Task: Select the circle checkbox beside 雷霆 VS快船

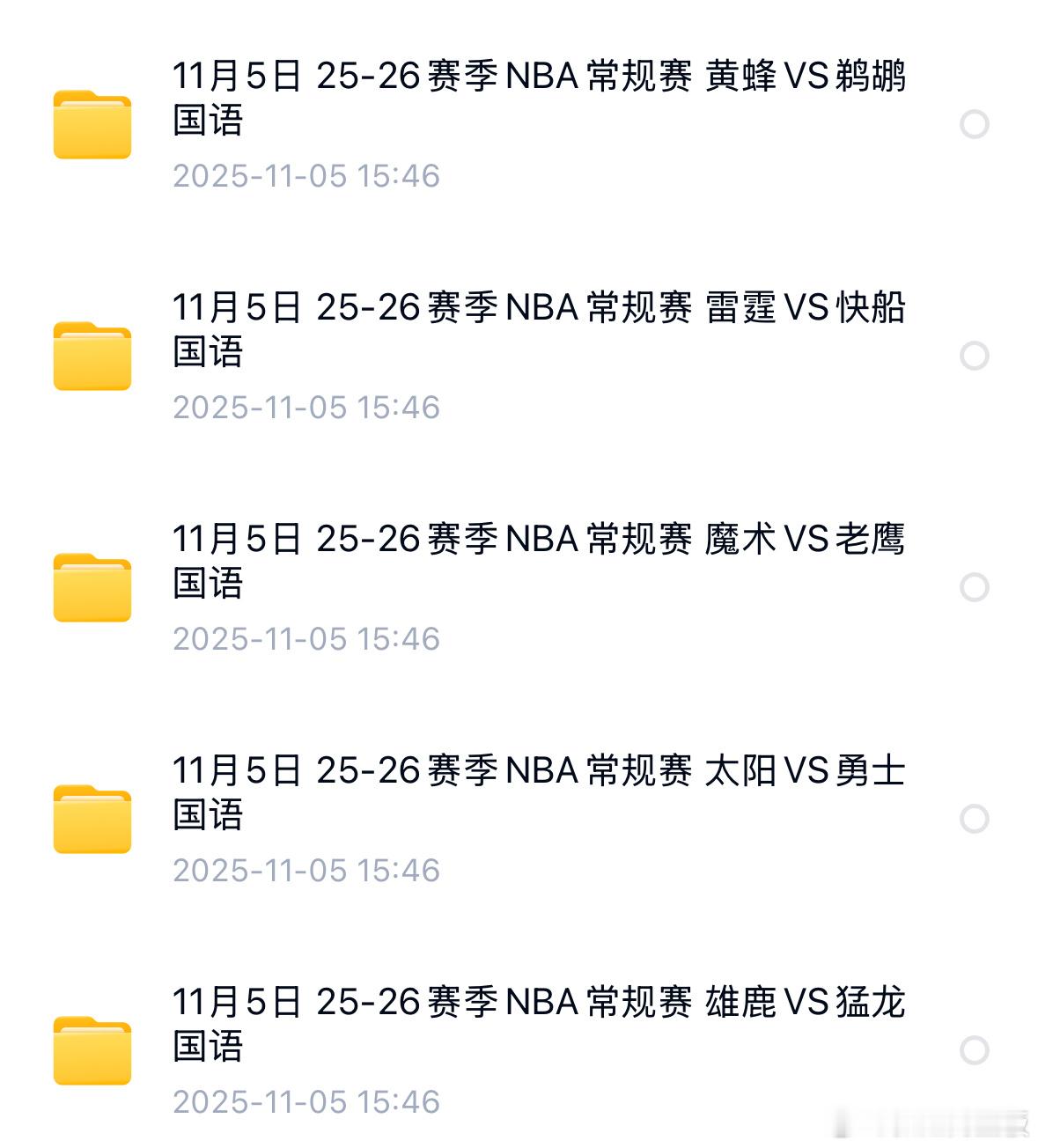Action: [x=974, y=352]
